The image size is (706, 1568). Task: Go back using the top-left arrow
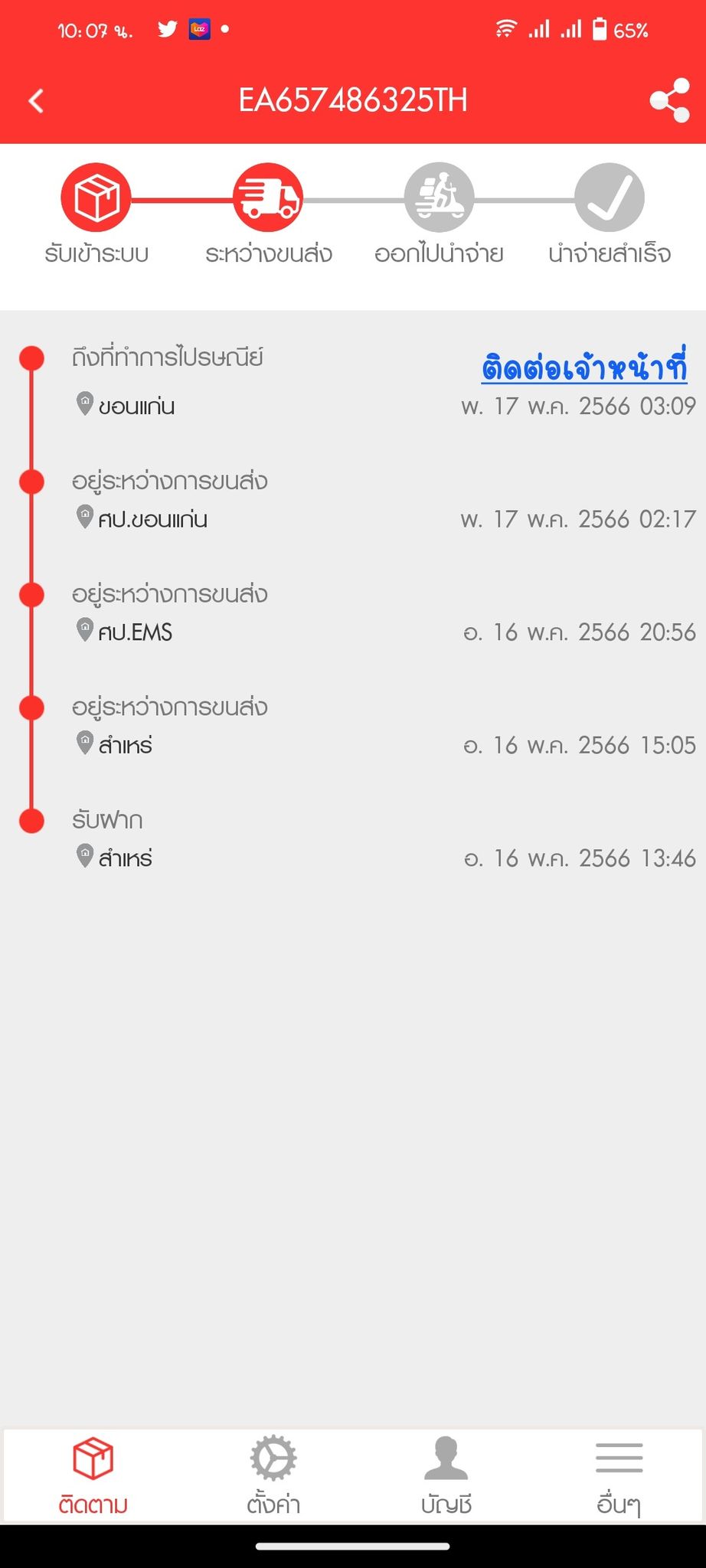tap(36, 100)
